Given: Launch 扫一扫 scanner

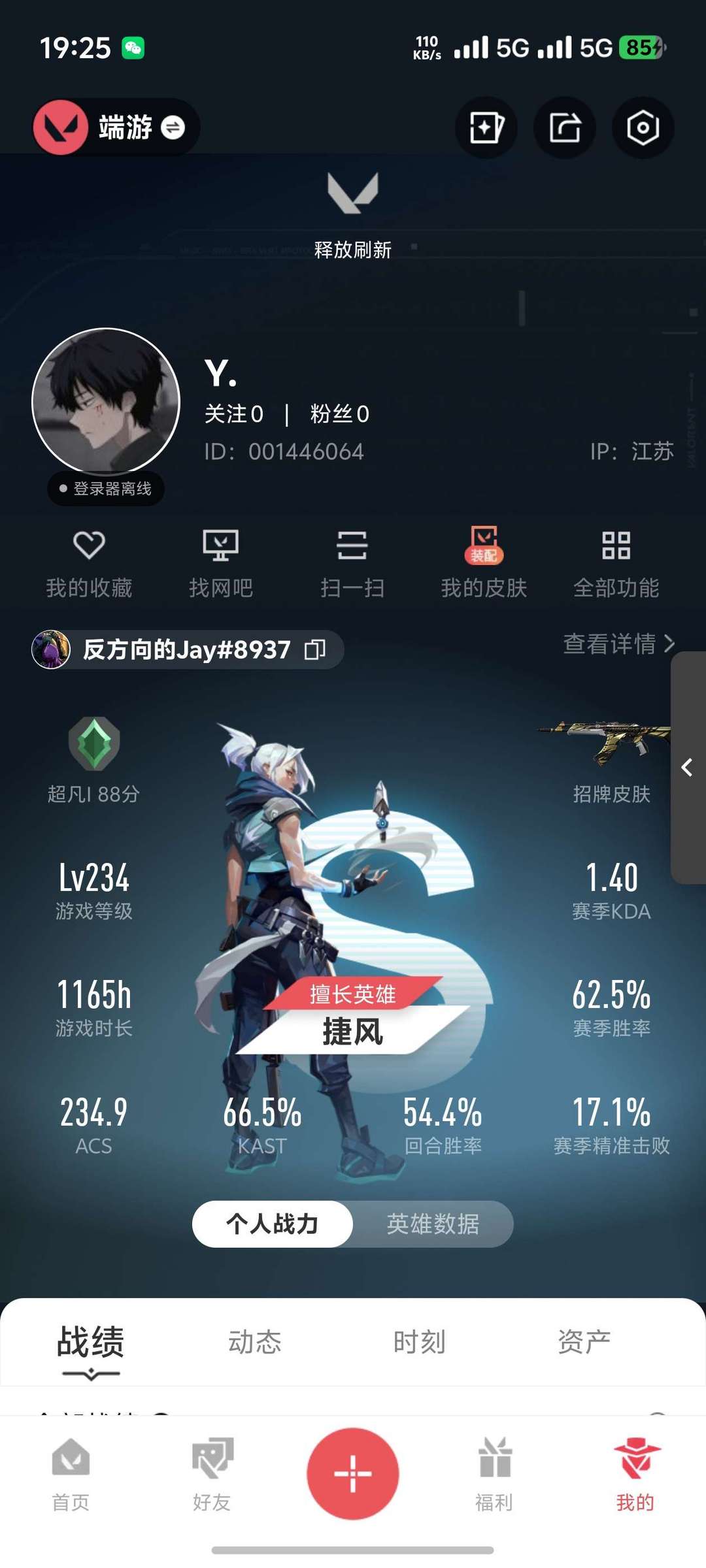Looking at the screenshot, I should pyautogui.click(x=352, y=564).
